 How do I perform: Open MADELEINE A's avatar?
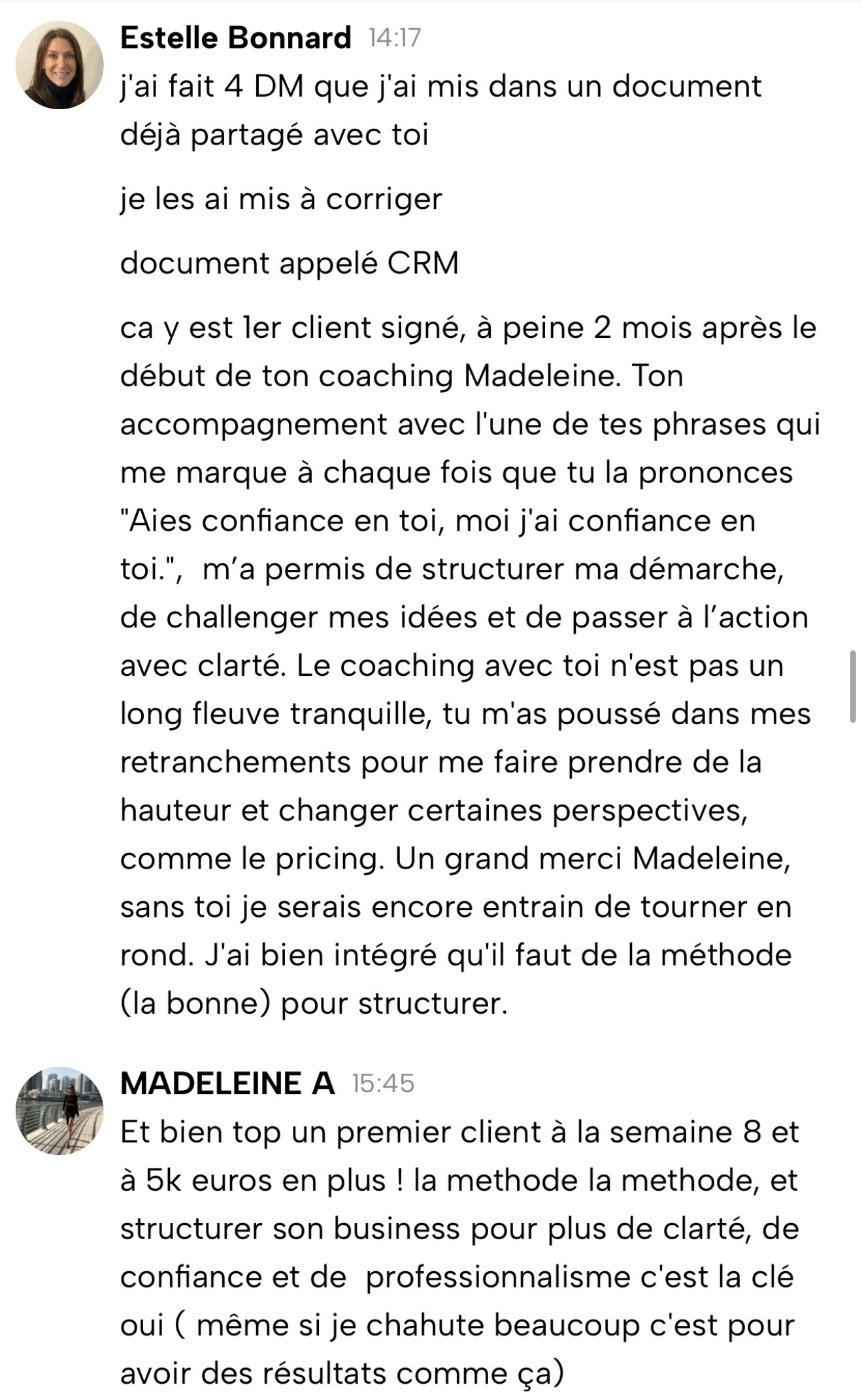click(59, 1110)
